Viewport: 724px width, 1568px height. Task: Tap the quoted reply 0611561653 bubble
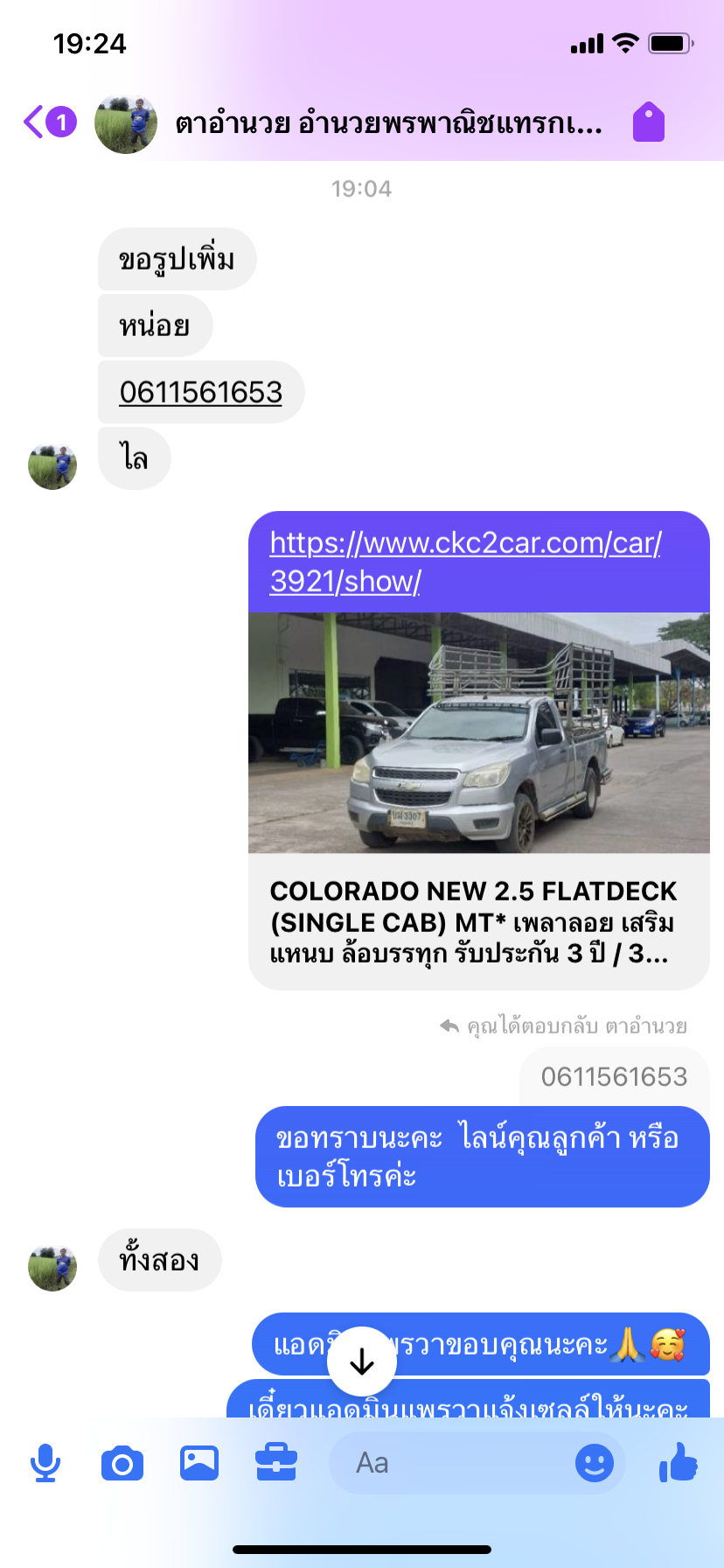(x=614, y=1076)
